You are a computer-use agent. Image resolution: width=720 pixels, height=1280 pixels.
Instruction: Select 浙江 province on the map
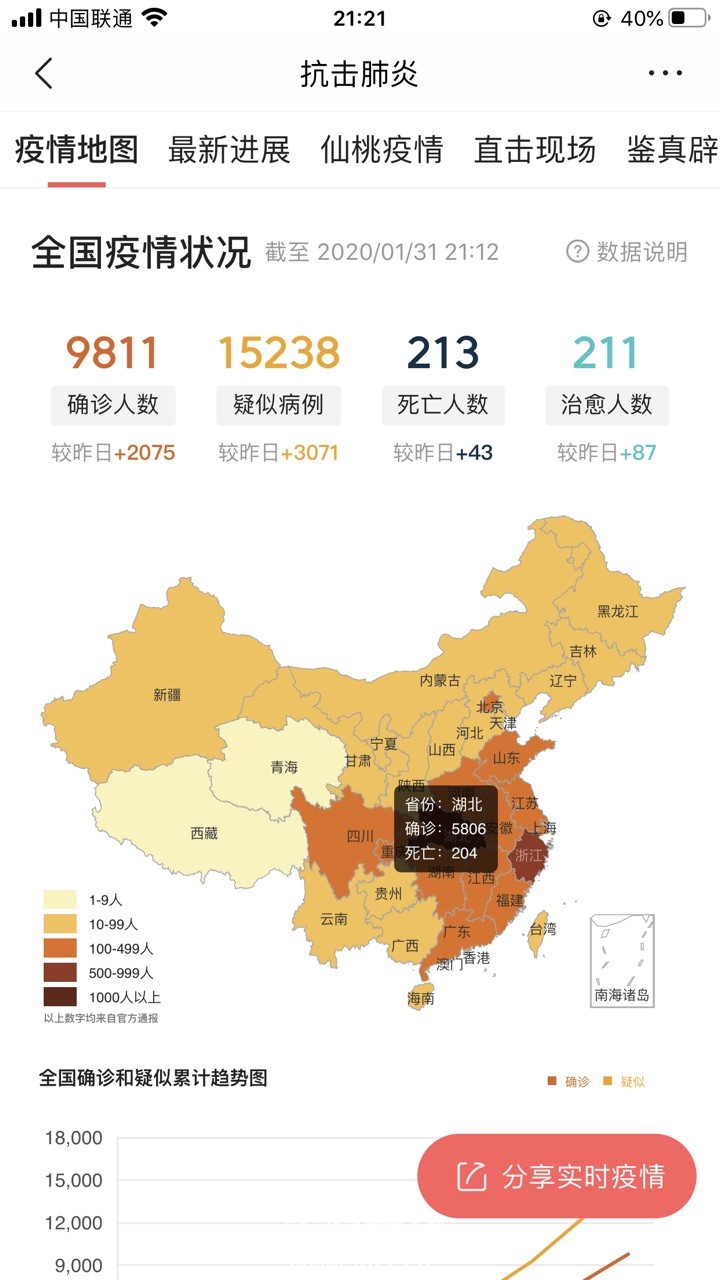tap(527, 857)
